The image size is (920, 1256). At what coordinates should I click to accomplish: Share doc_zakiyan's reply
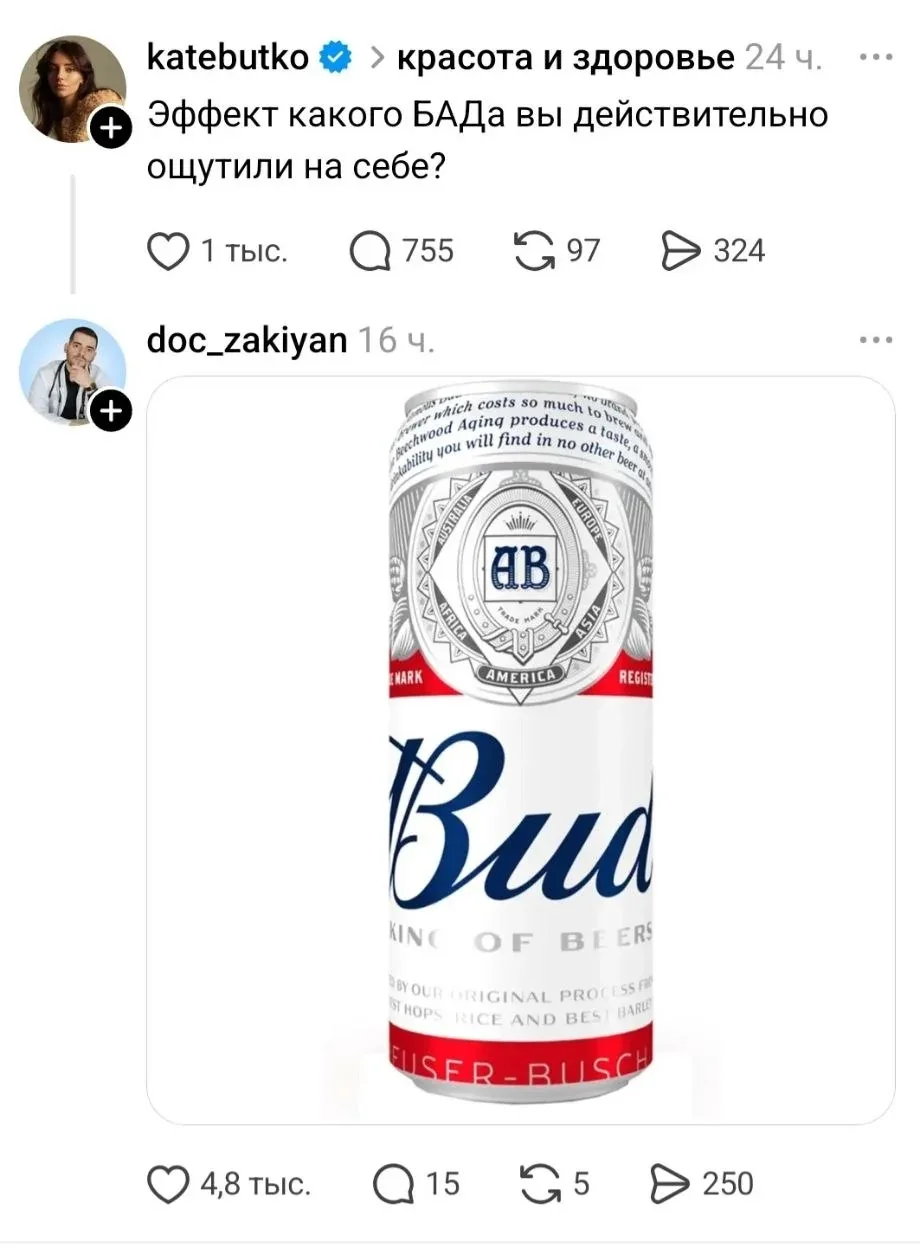(670, 1184)
